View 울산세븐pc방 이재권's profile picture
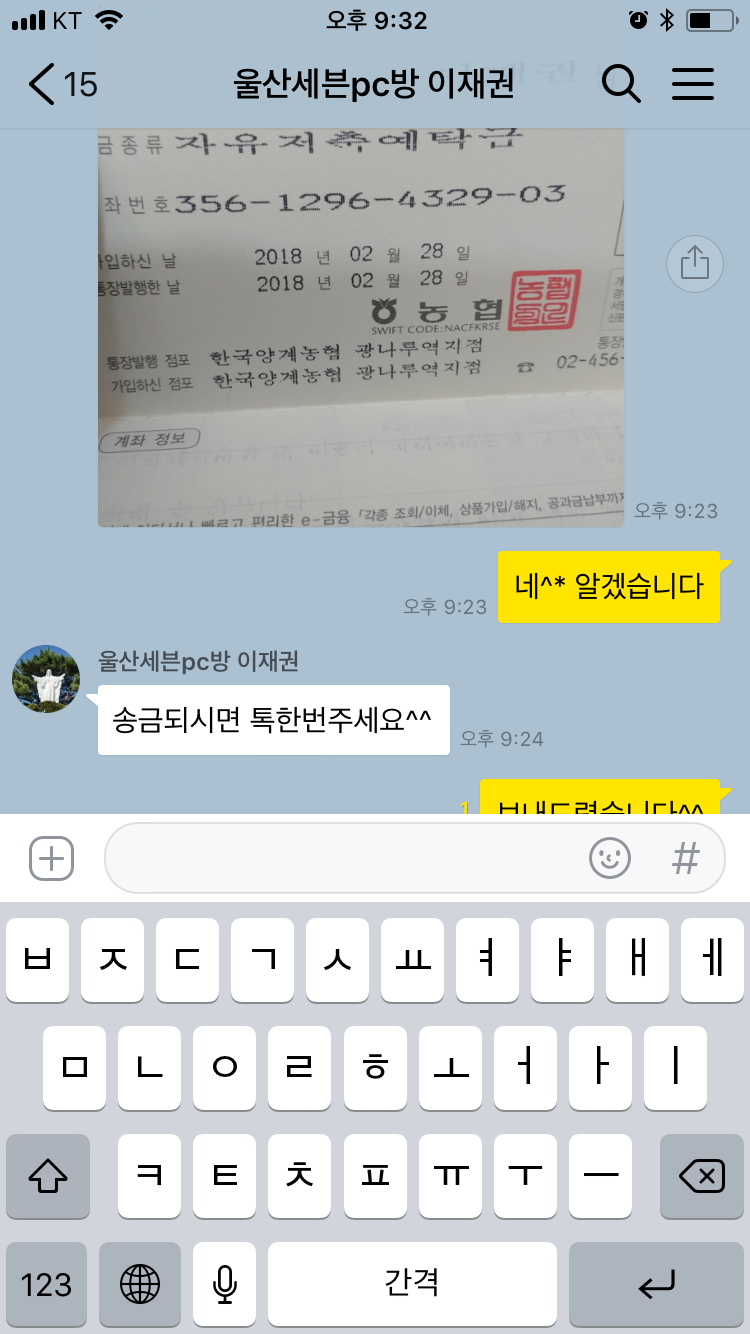The height and width of the screenshot is (1334, 750). 46,679
